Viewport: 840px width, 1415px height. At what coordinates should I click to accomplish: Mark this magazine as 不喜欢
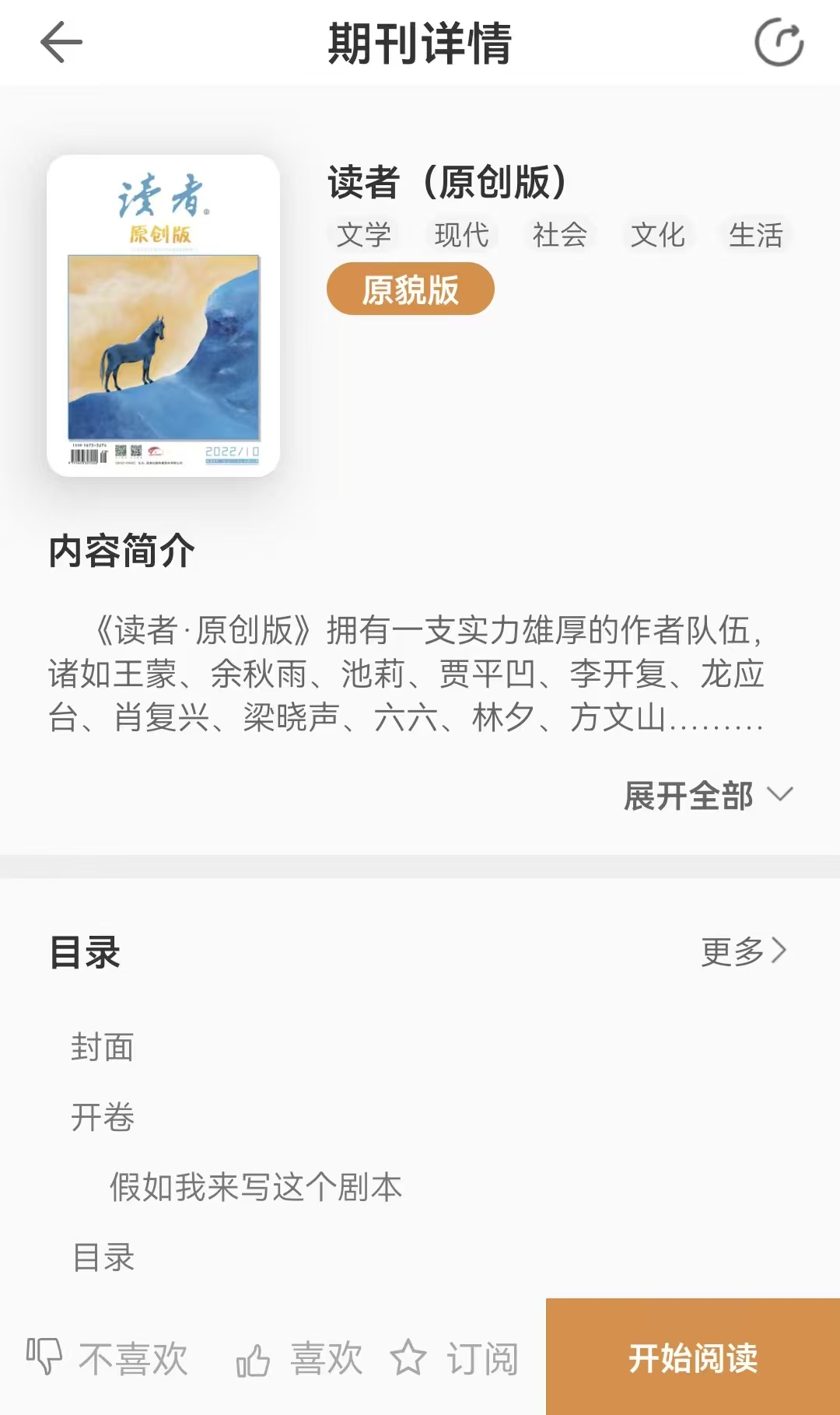(x=108, y=1358)
